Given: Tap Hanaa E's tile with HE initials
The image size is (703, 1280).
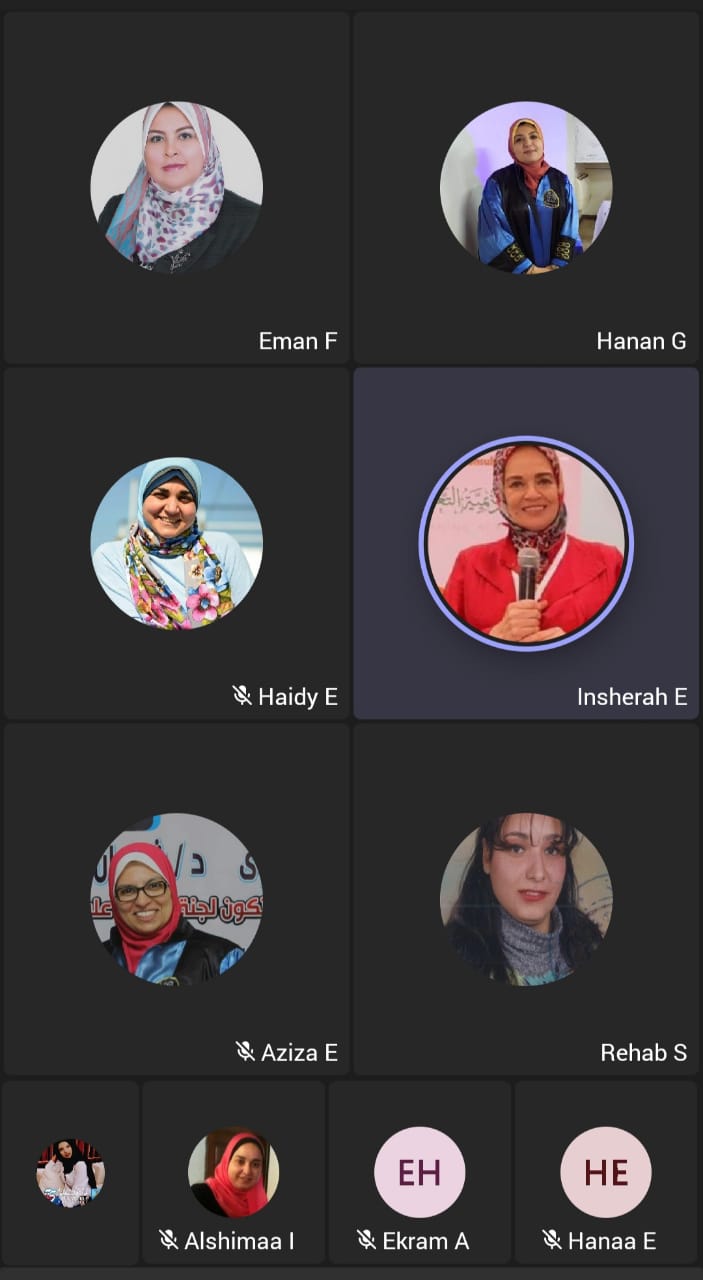Looking at the screenshot, I should (x=605, y=1172).
